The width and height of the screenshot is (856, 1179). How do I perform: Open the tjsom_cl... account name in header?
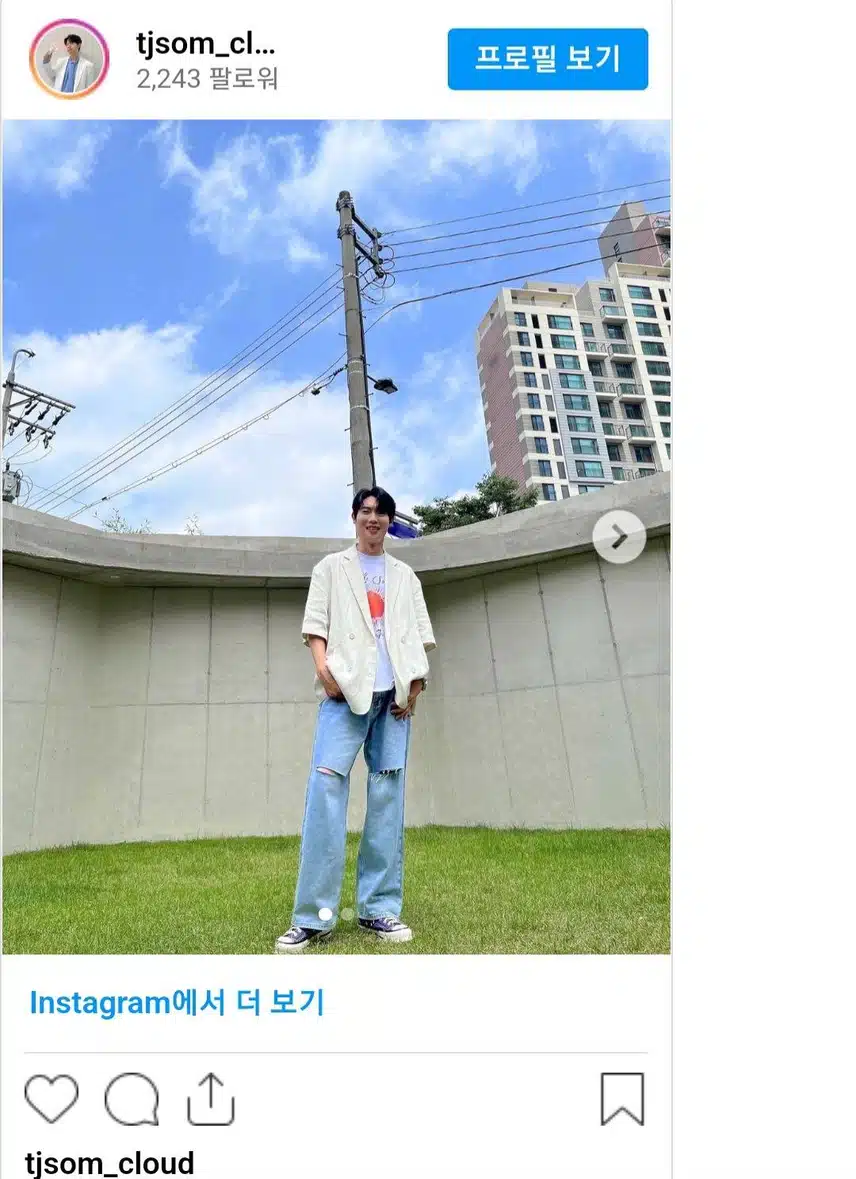[x=205, y=44]
